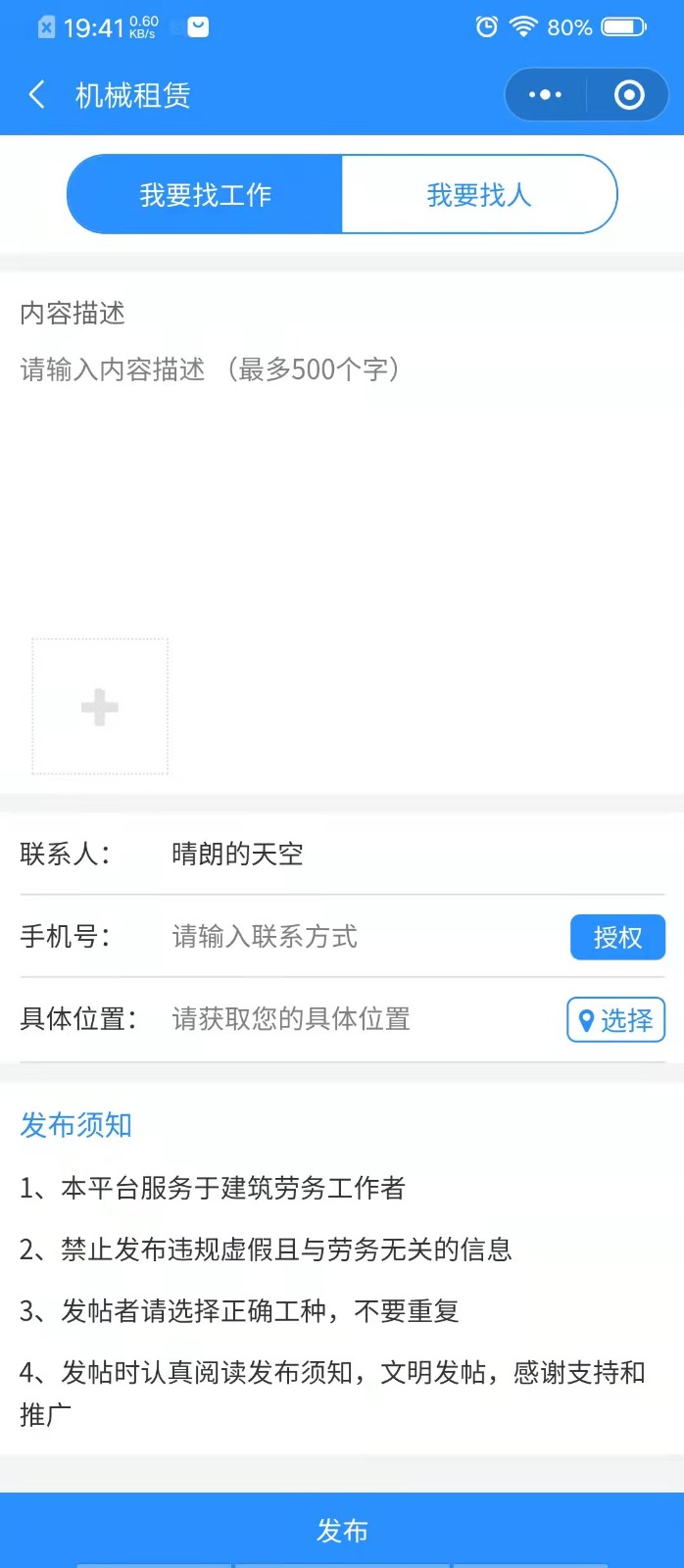Close the mini program with the circle icon

pos(629,95)
